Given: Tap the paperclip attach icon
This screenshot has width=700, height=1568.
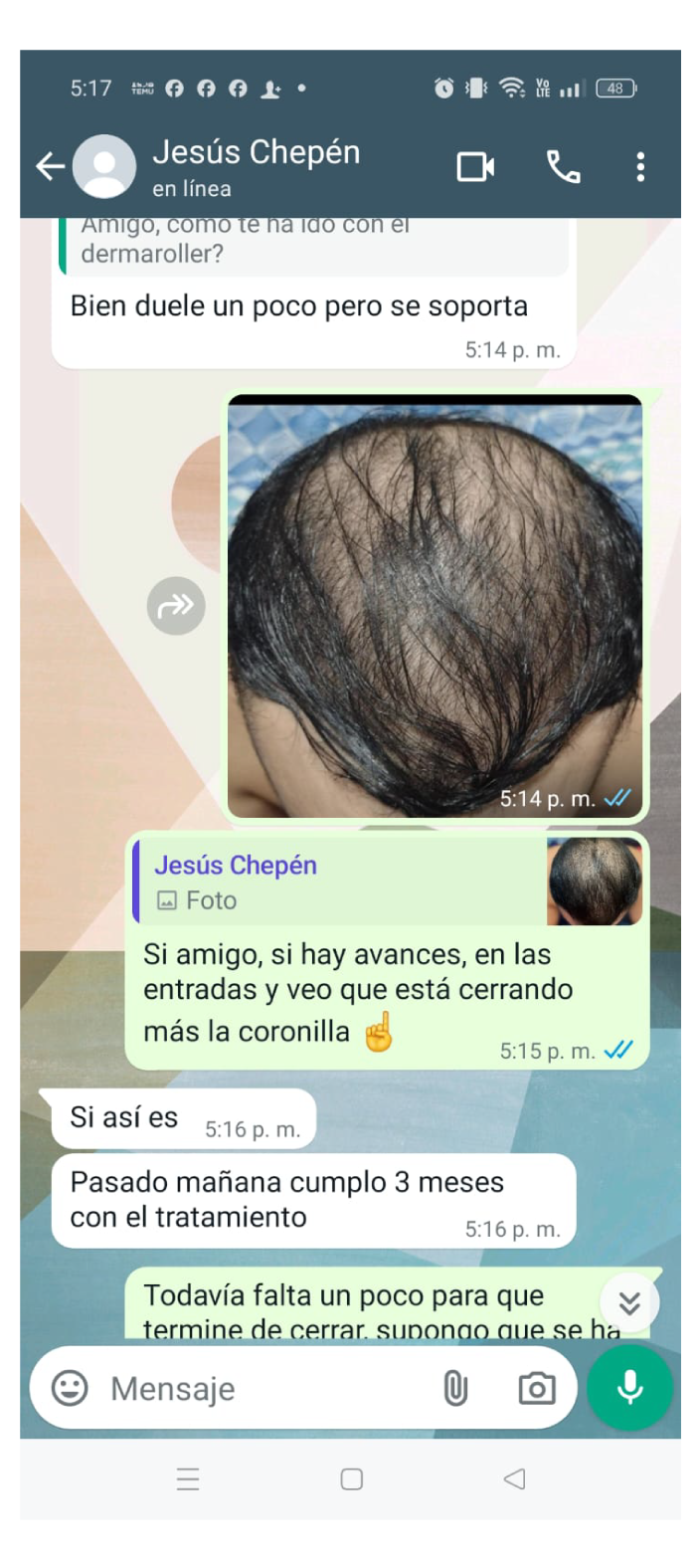Looking at the screenshot, I should [455, 1388].
